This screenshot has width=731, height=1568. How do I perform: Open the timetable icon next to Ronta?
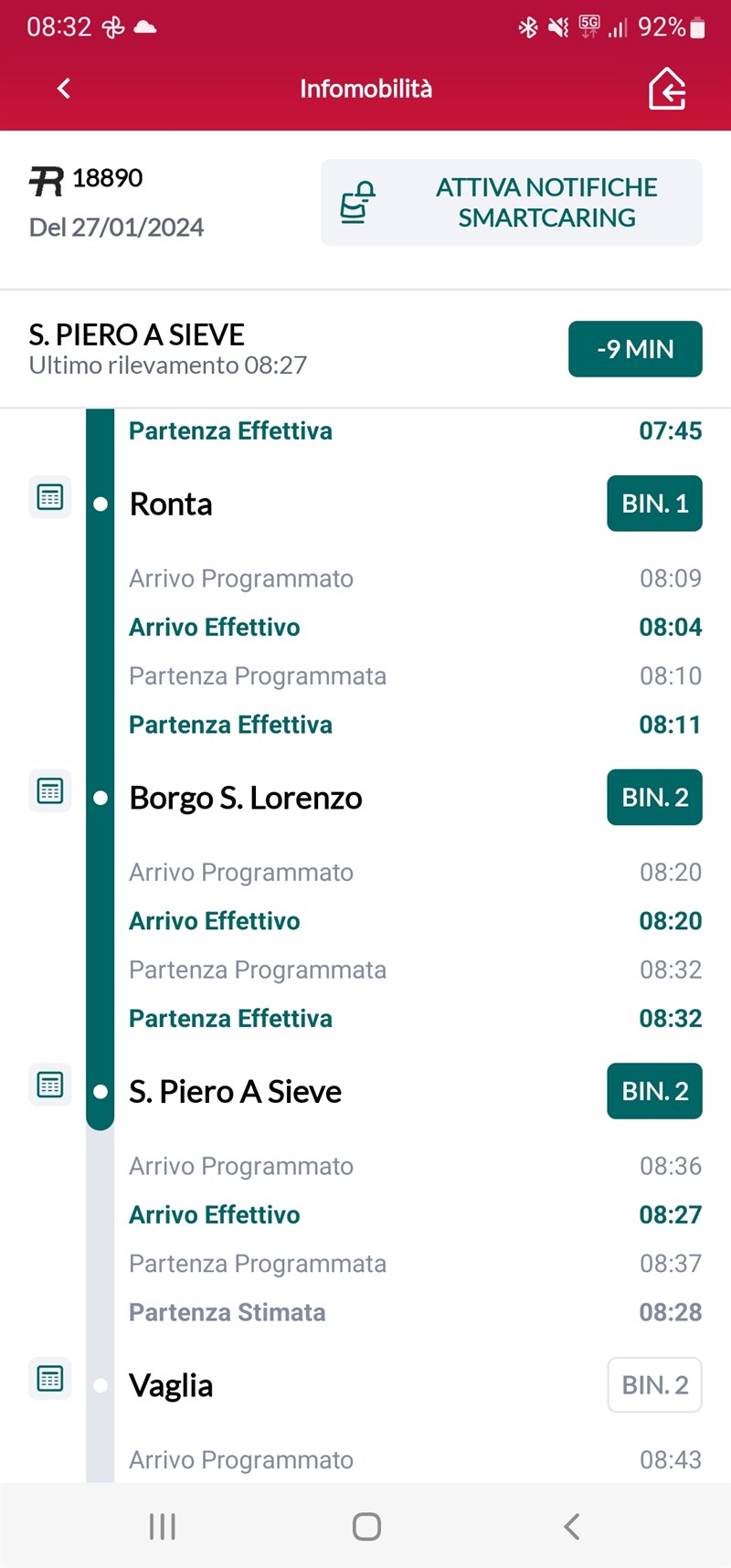(49, 497)
